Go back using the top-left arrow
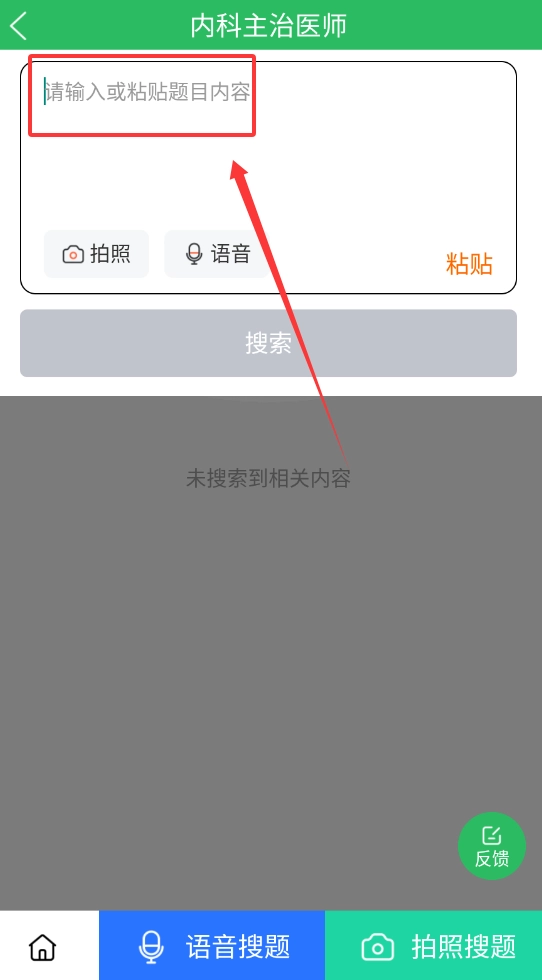542x980 pixels. pos(19,26)
